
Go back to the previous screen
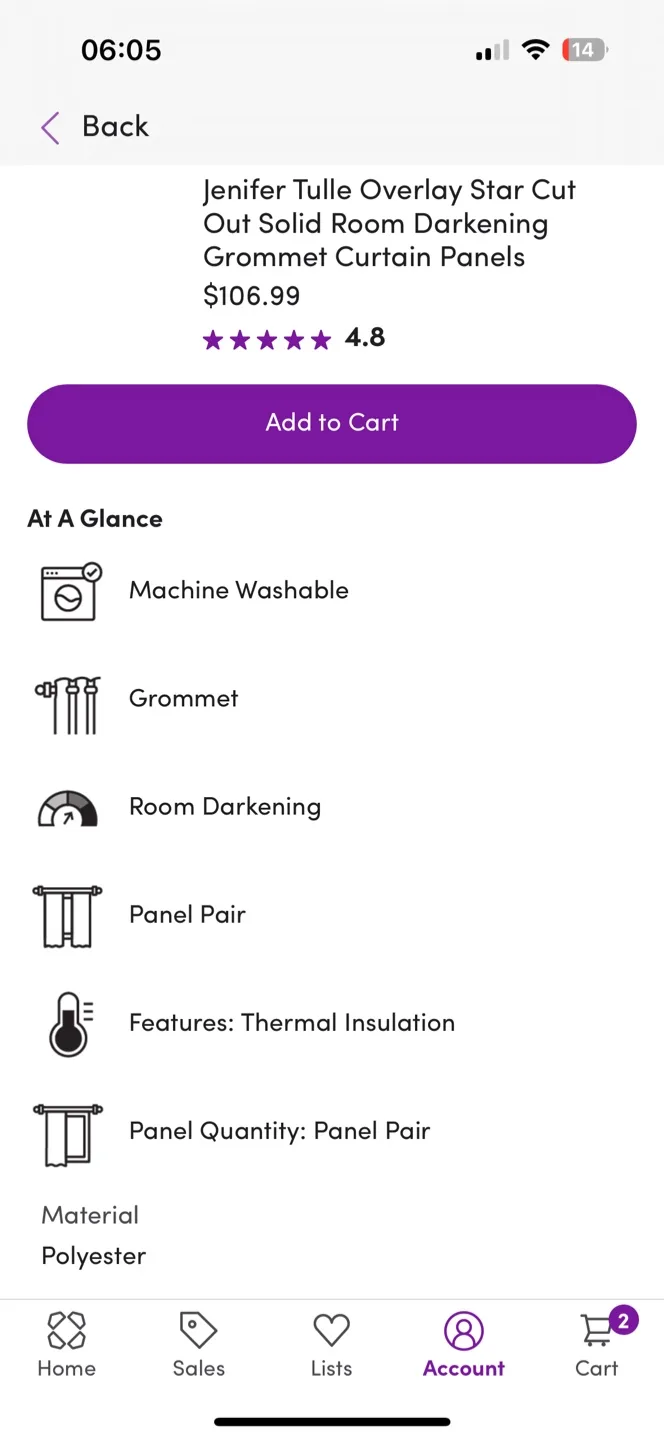(x=95, y=127)
